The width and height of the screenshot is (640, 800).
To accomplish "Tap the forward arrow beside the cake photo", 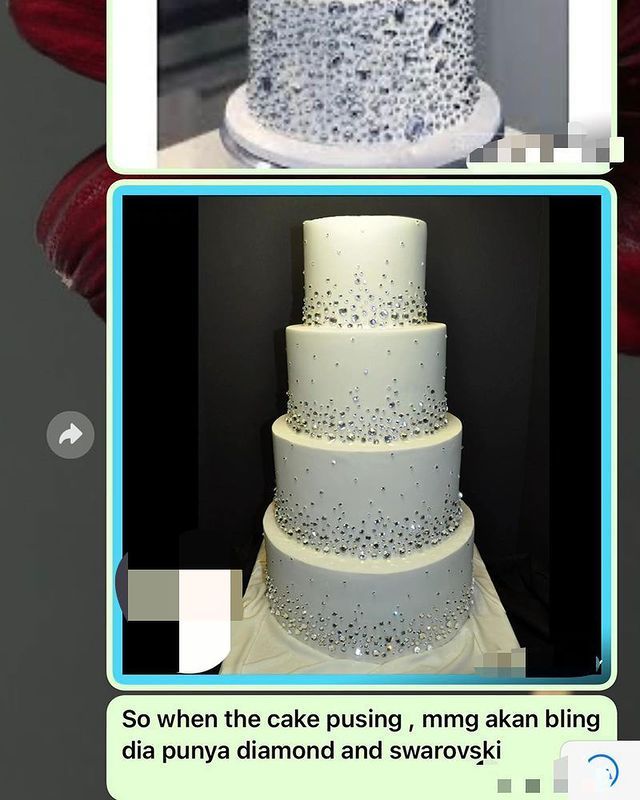I will pos(71,435).
